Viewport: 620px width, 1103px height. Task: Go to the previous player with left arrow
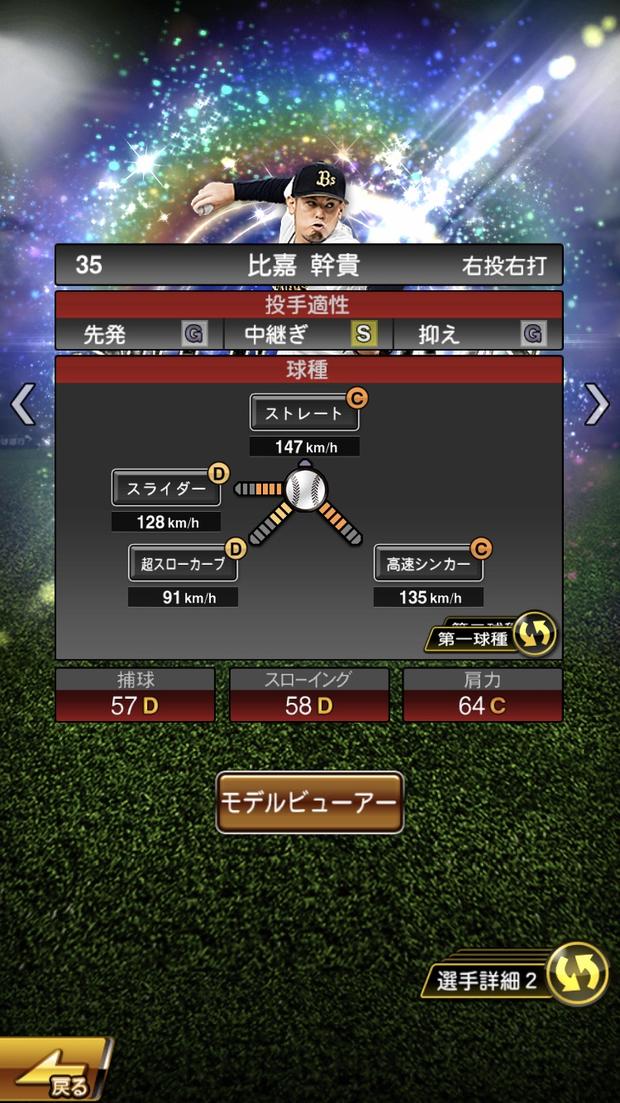(x=22, y=405)
